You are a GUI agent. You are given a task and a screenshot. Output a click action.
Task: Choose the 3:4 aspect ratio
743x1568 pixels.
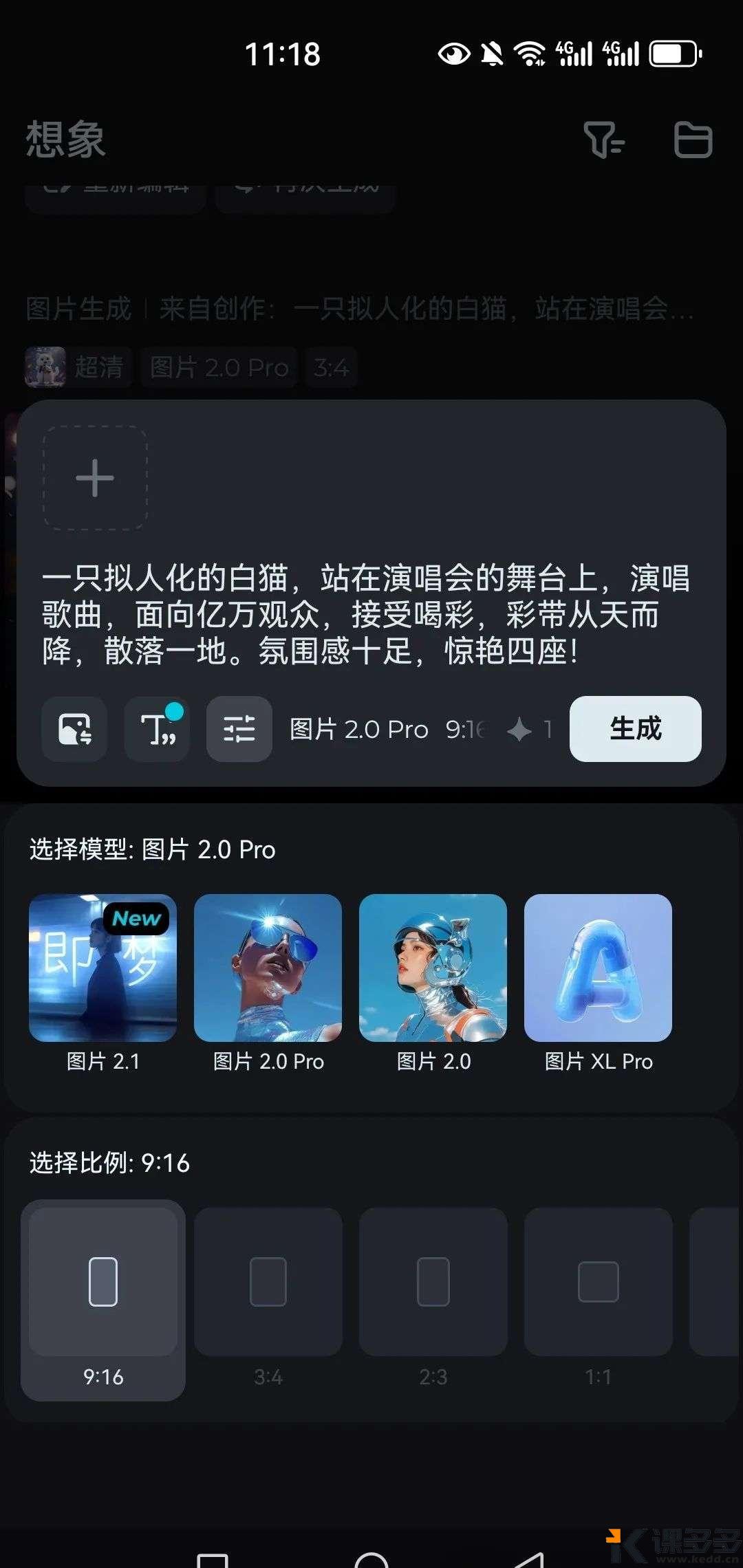tap(268, 1298)
